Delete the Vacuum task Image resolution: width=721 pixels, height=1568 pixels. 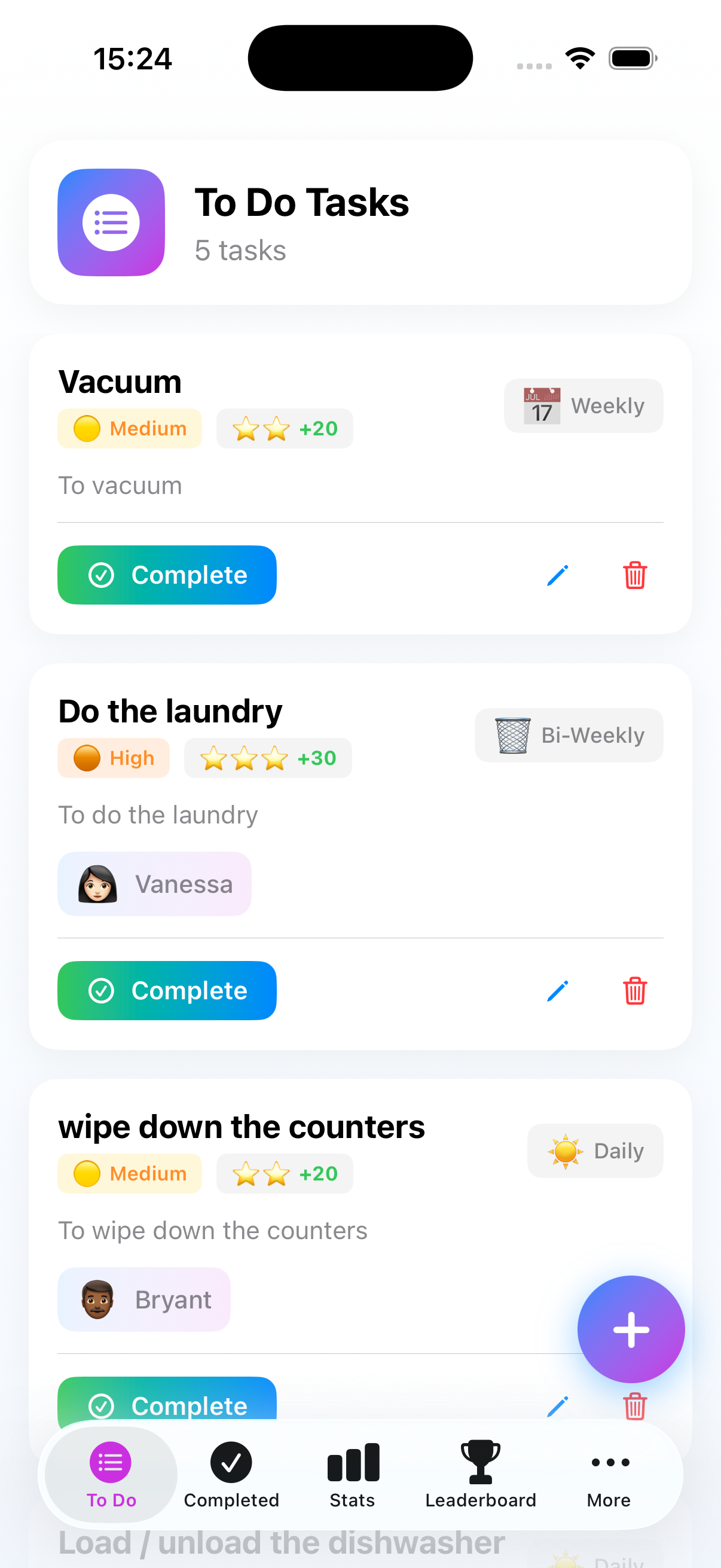pos(634,575)
